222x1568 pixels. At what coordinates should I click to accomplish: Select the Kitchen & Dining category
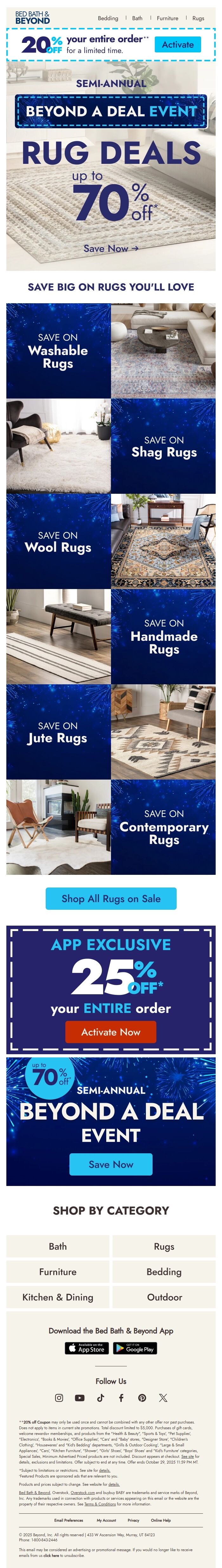pos(58,1297)
